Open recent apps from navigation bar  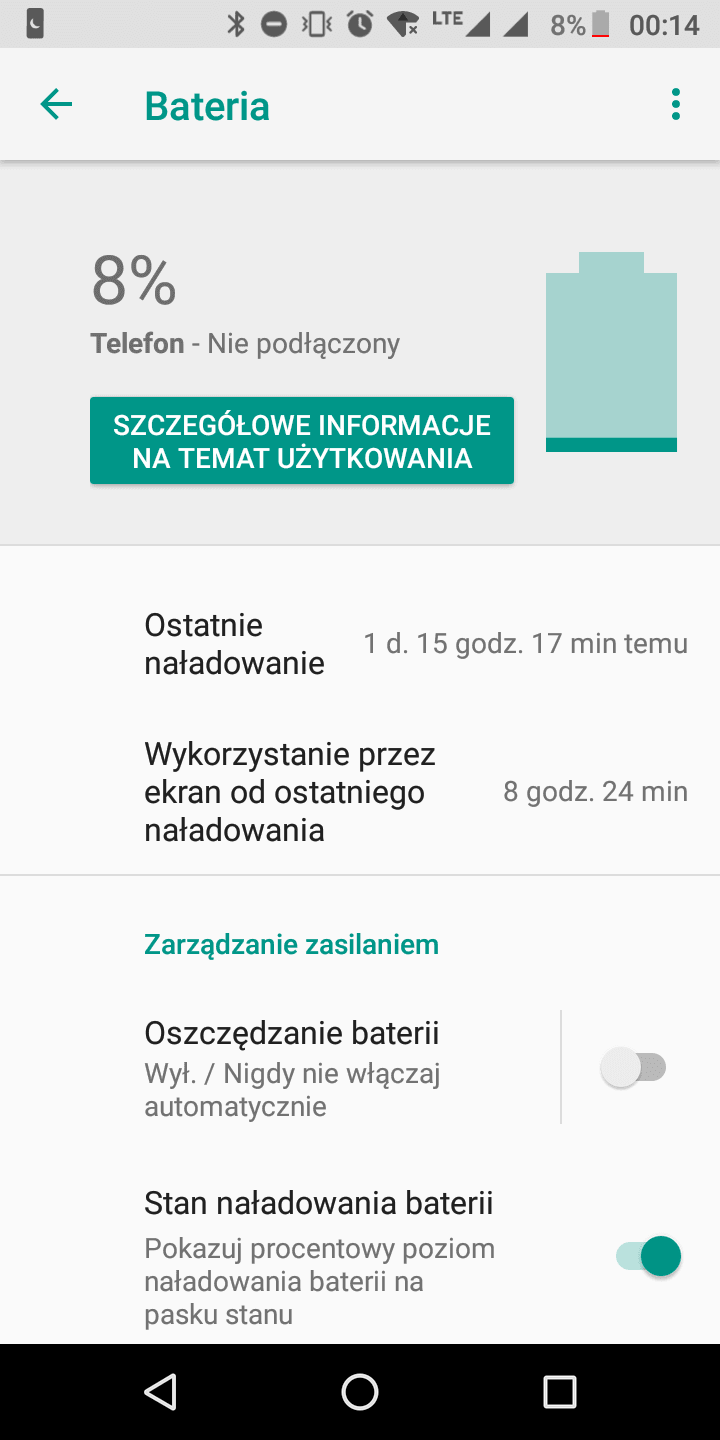click(x=560, y=1391)
